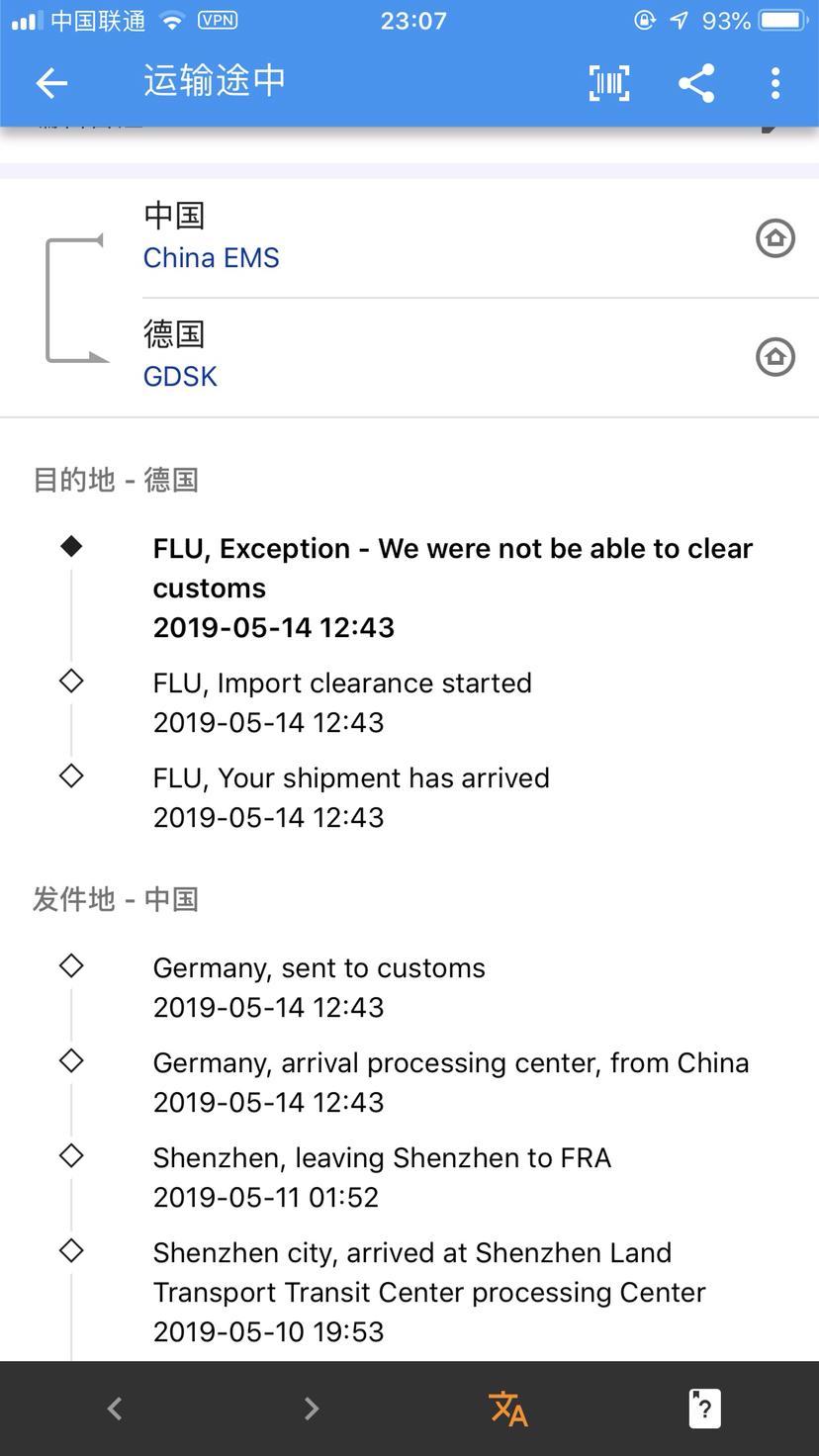Open the barcode scanner icon

609,83
